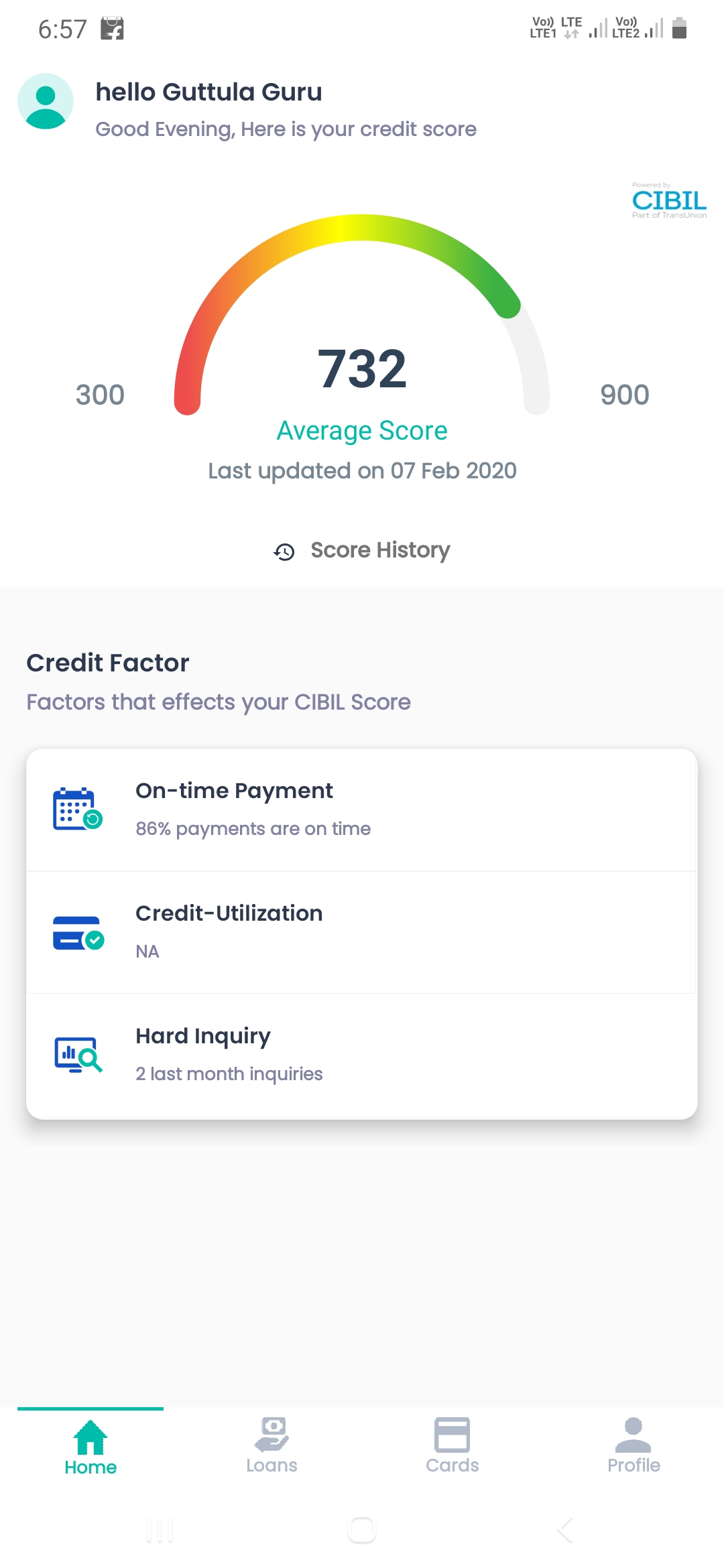Select the Home tab

coord(90,1446)
